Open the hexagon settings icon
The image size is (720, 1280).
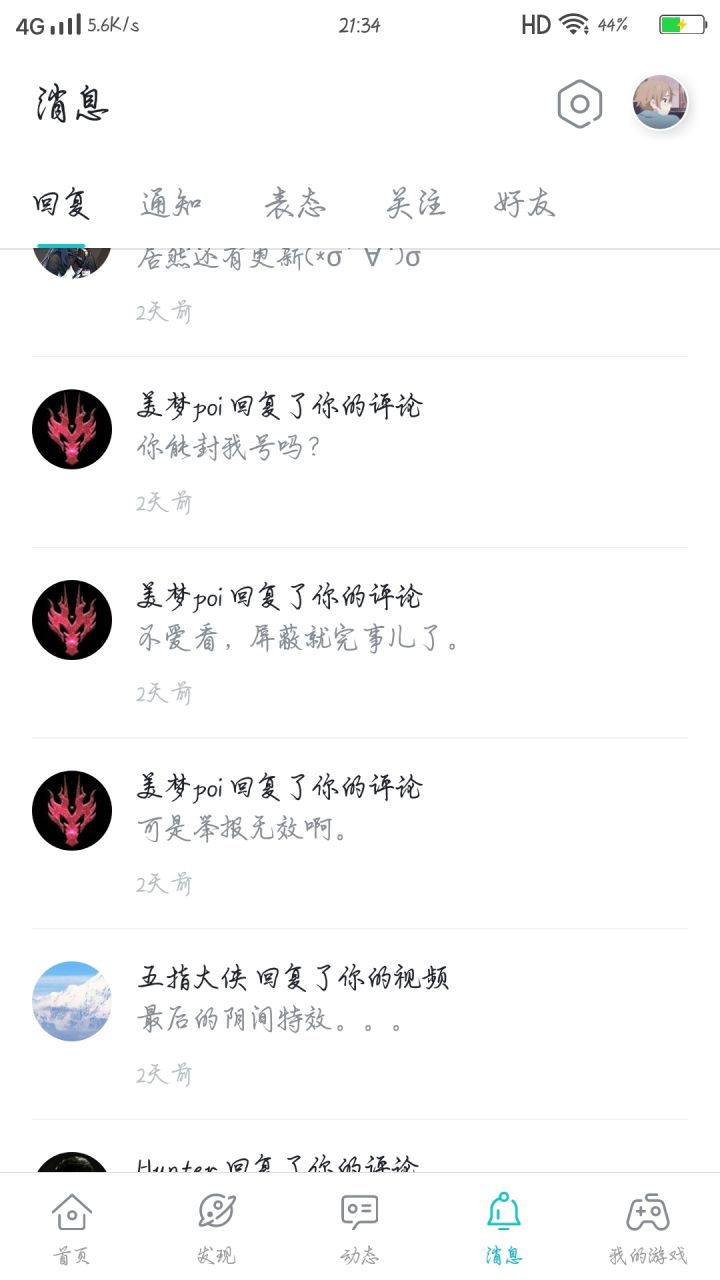(580, 104)
